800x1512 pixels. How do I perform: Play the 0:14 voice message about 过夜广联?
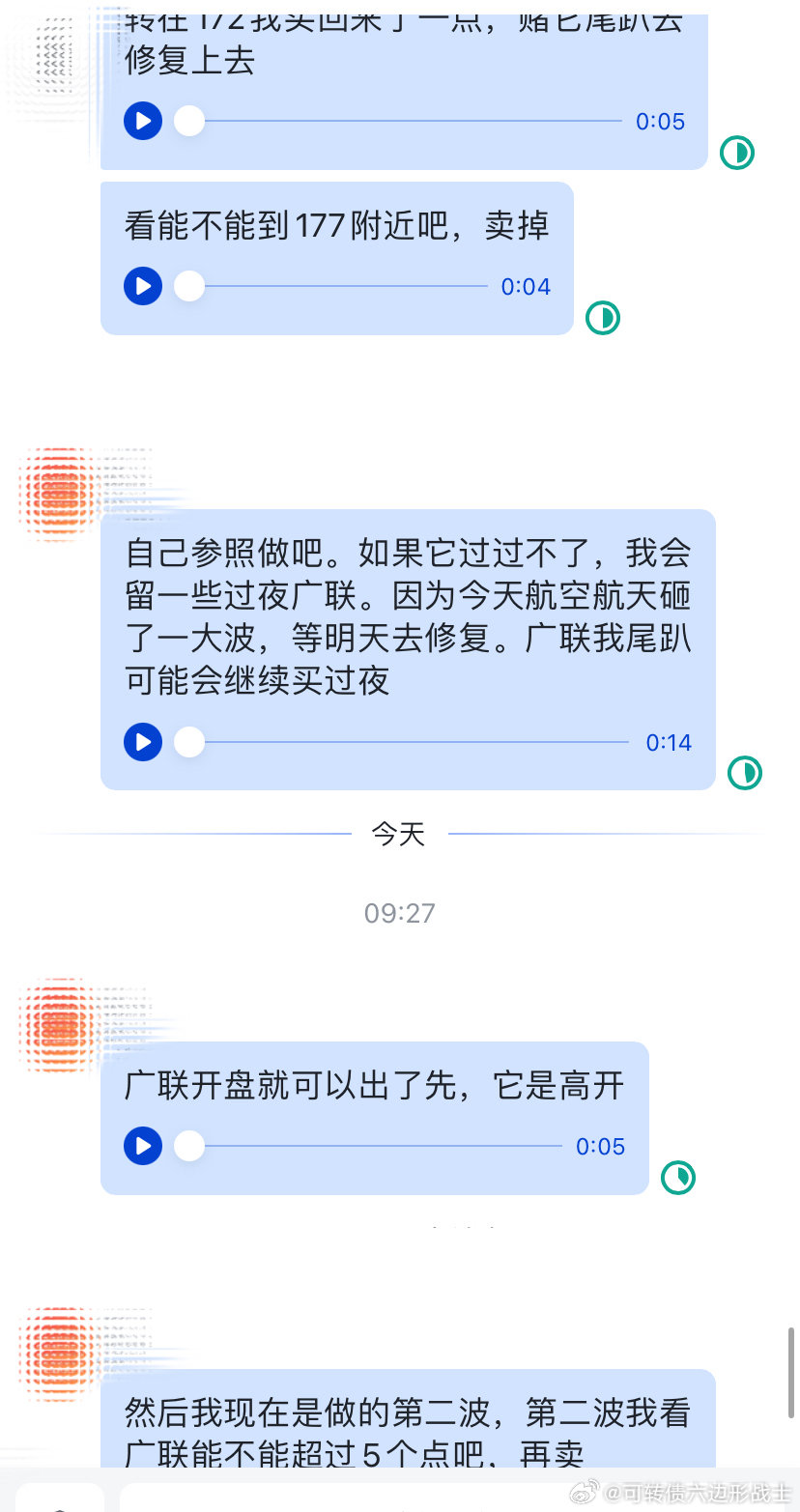(142, 742)
